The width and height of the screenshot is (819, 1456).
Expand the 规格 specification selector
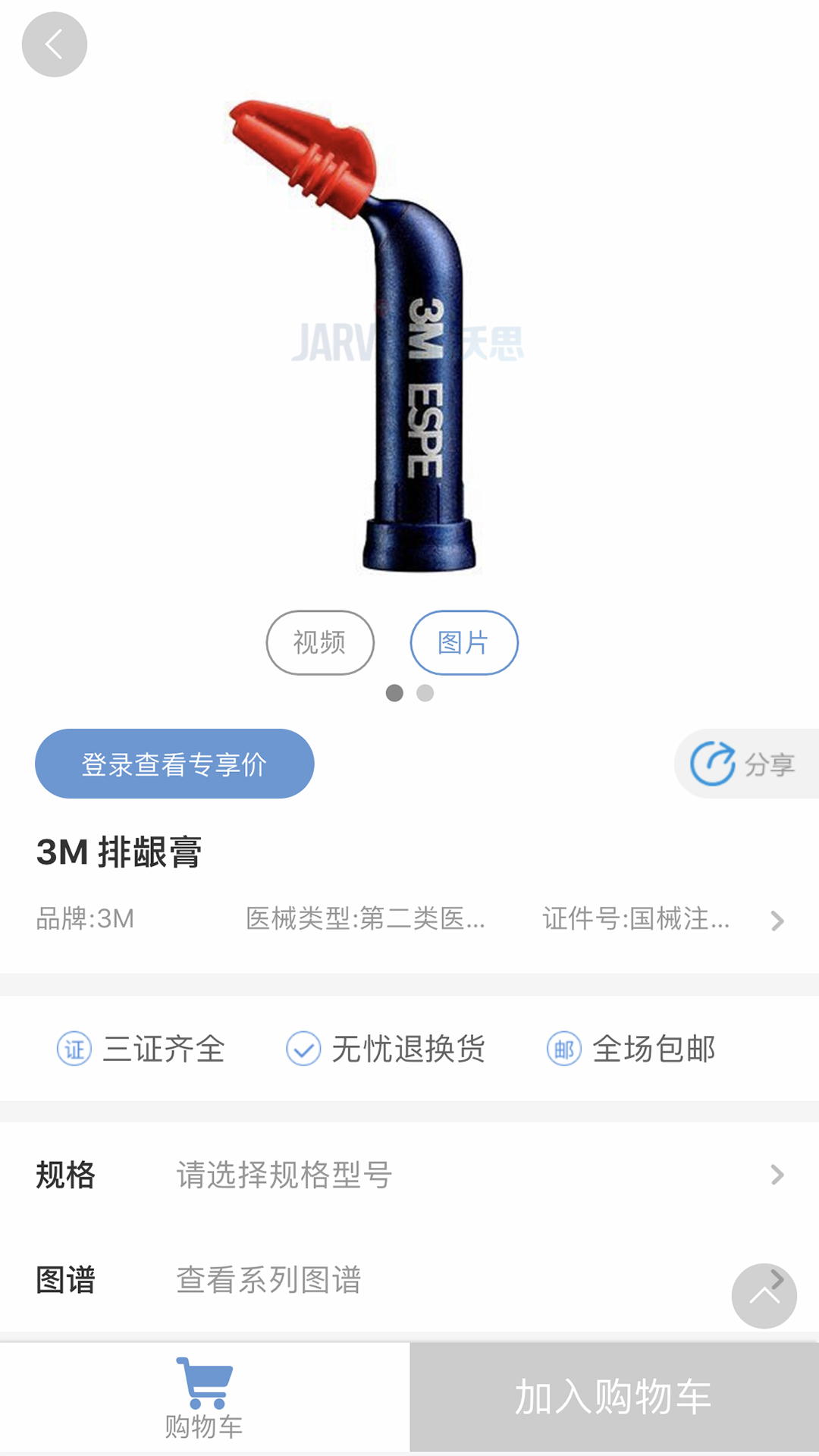(x=776, y=1175)
